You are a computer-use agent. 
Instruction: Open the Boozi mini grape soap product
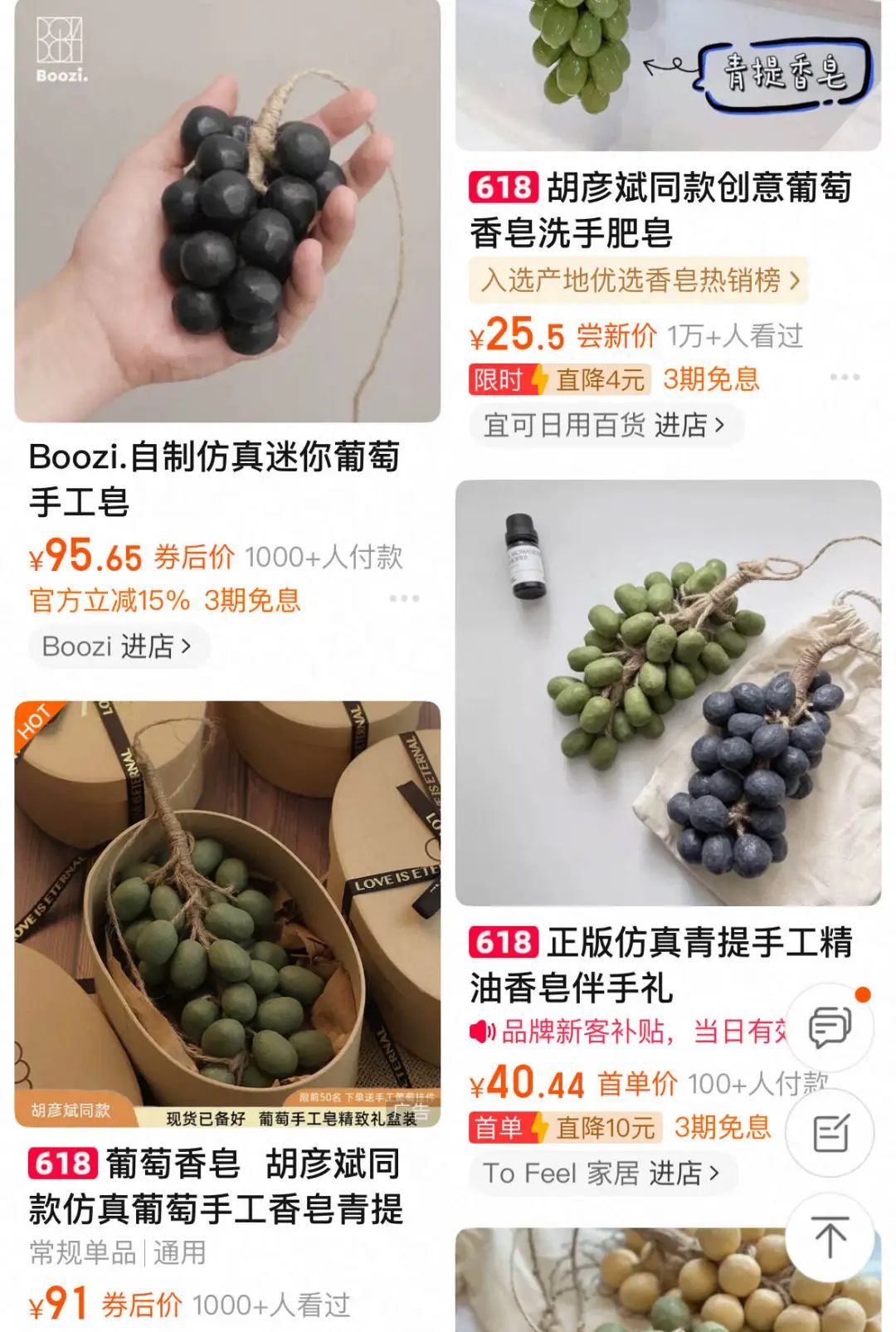pos(227,212)
